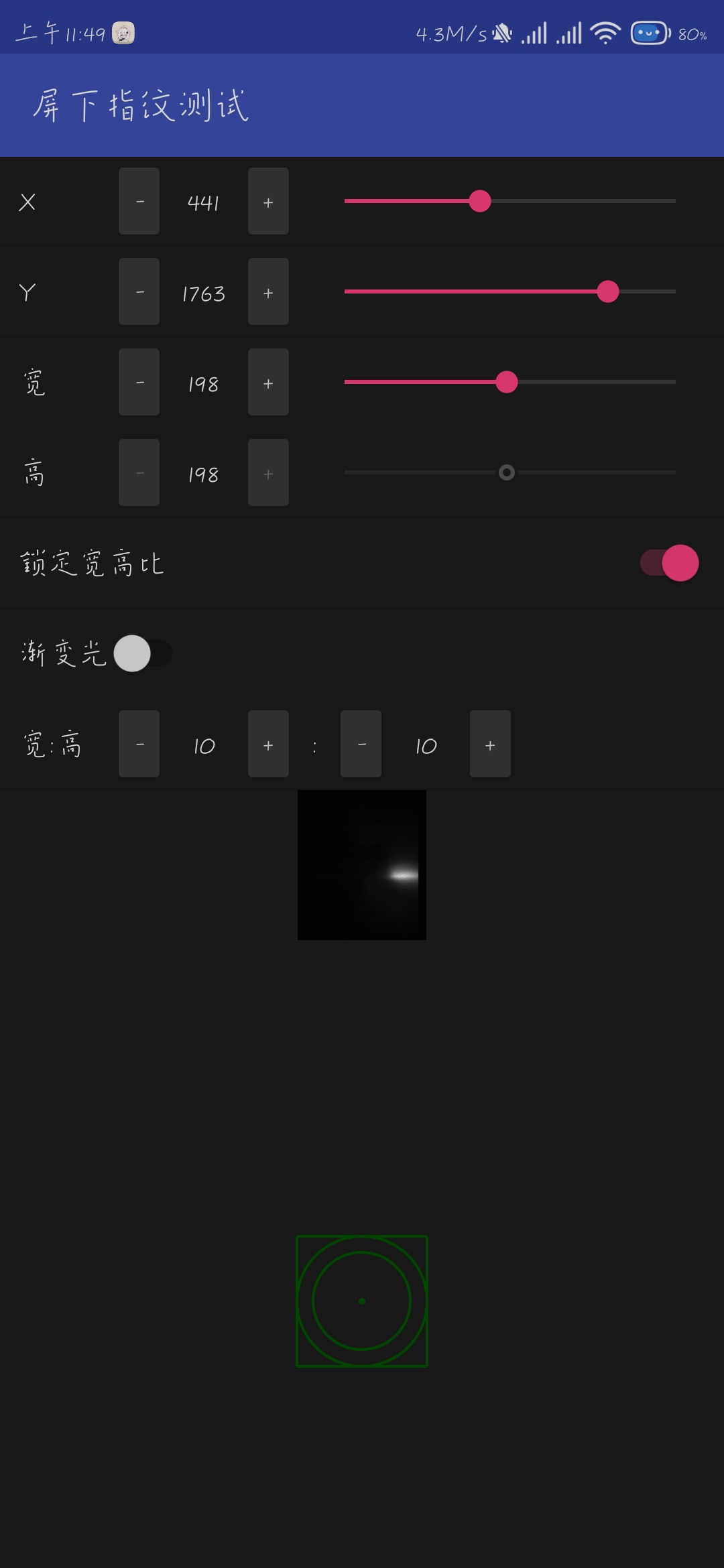The height and width of the screenshot is (1568, 724).
Task: Decrease the Y value with minus button
Action: coord(139,291)
